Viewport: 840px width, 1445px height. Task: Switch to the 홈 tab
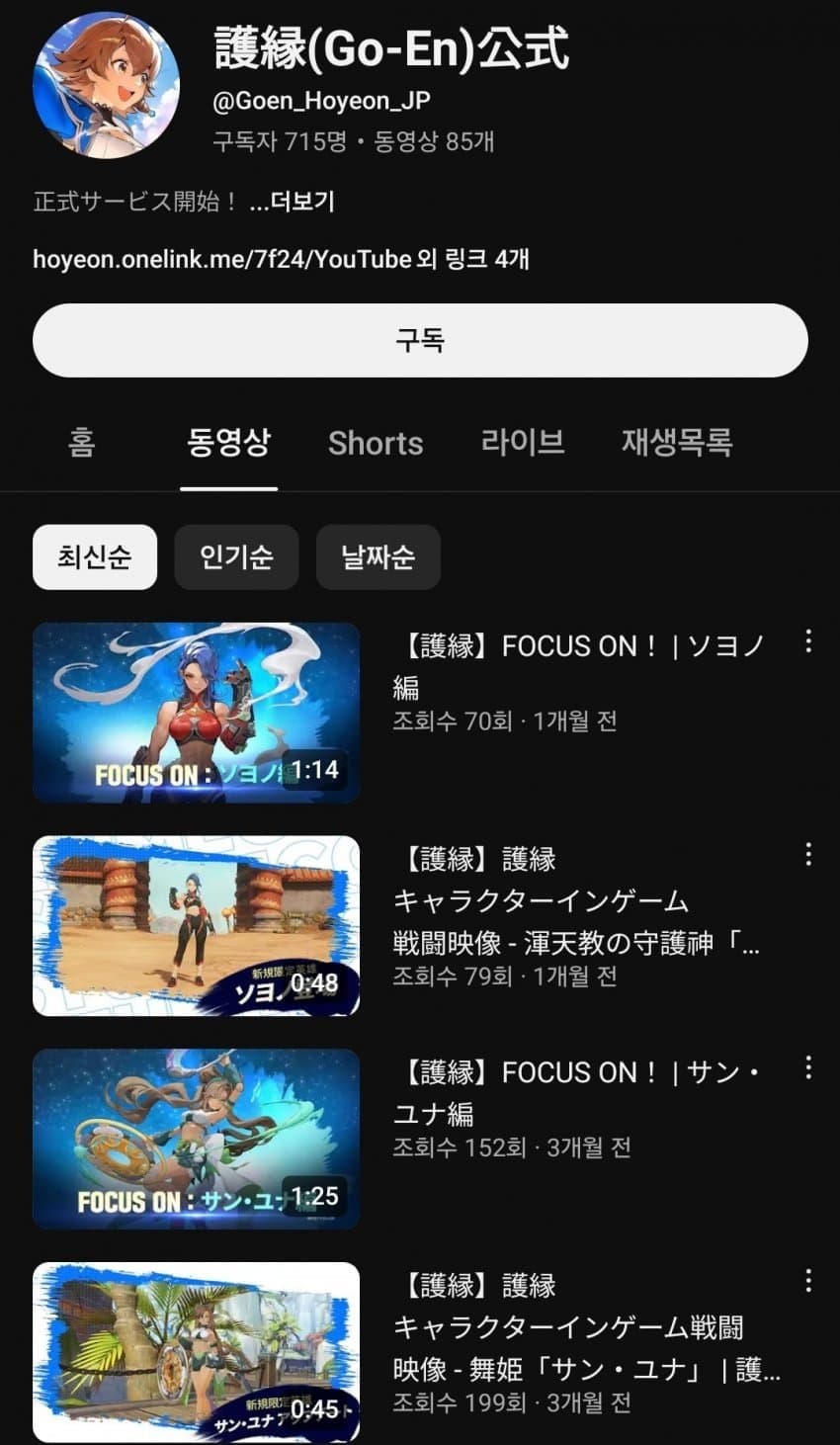[82, 442]
